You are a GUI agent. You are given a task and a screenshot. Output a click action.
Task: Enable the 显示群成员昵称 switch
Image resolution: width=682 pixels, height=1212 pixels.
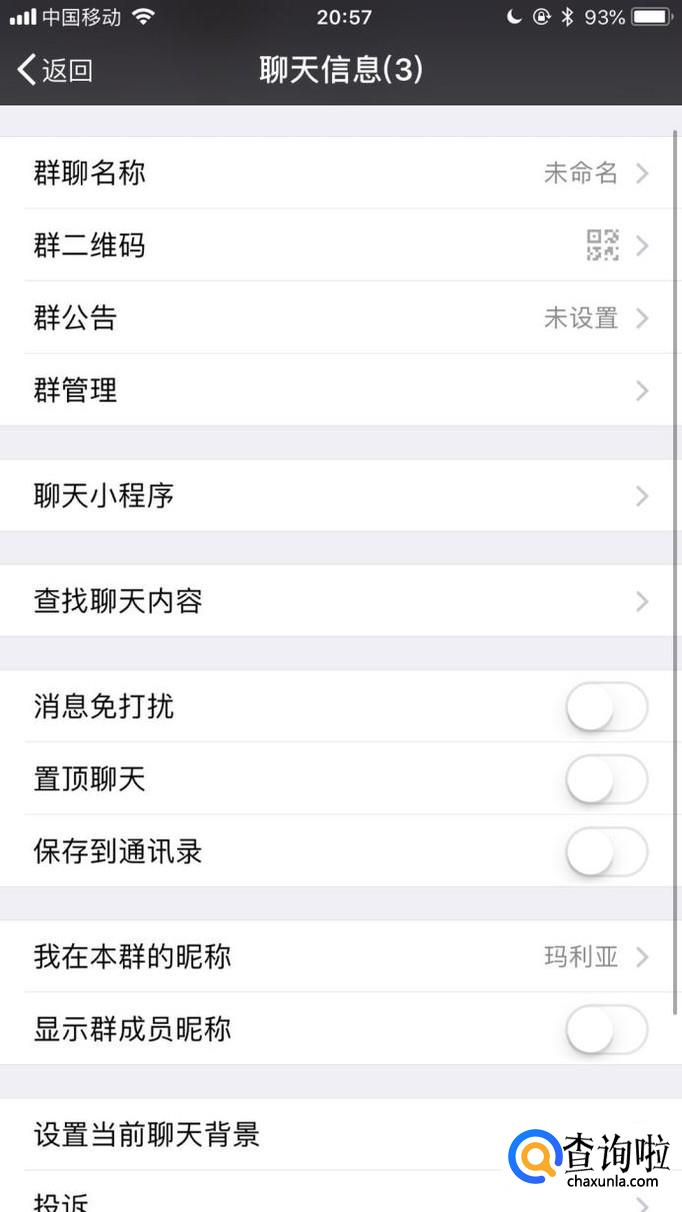point(606,1029)
